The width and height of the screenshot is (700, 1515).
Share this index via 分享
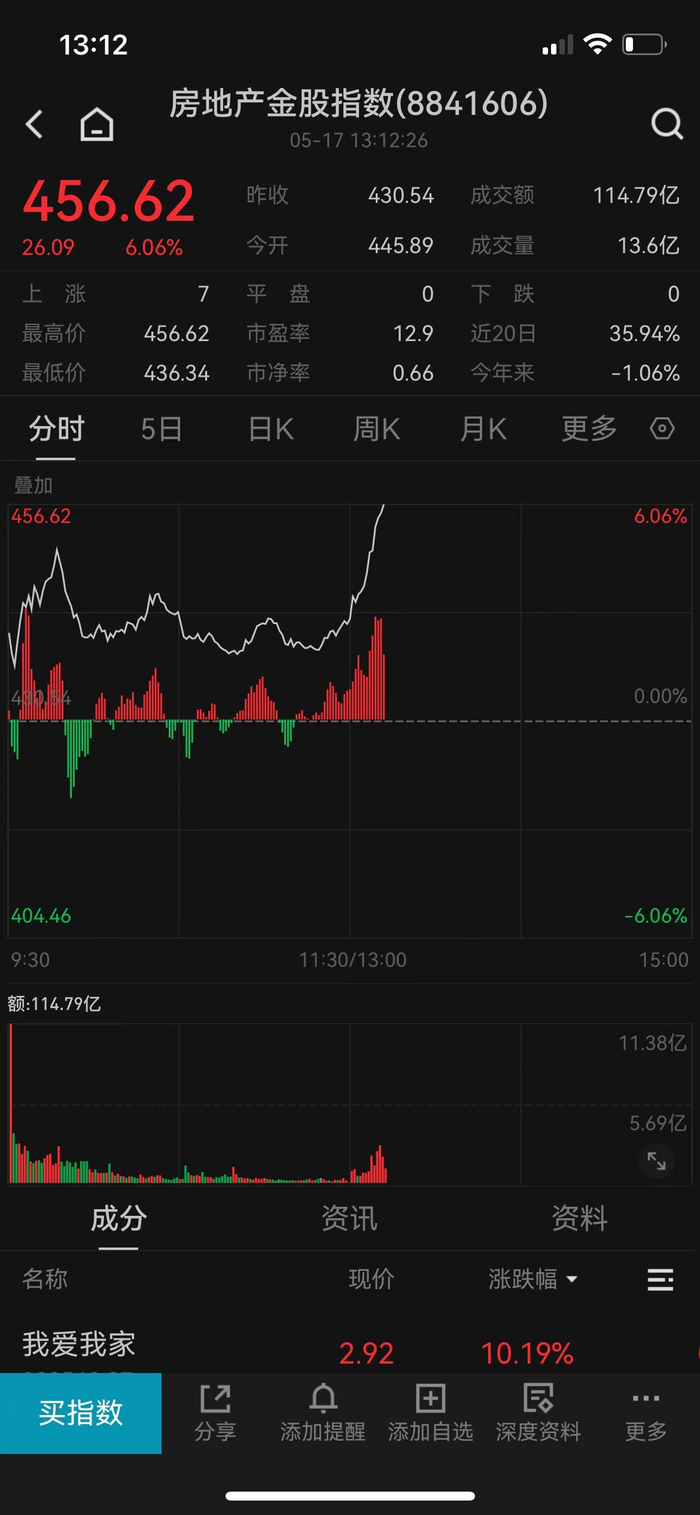coord(215,1412)
